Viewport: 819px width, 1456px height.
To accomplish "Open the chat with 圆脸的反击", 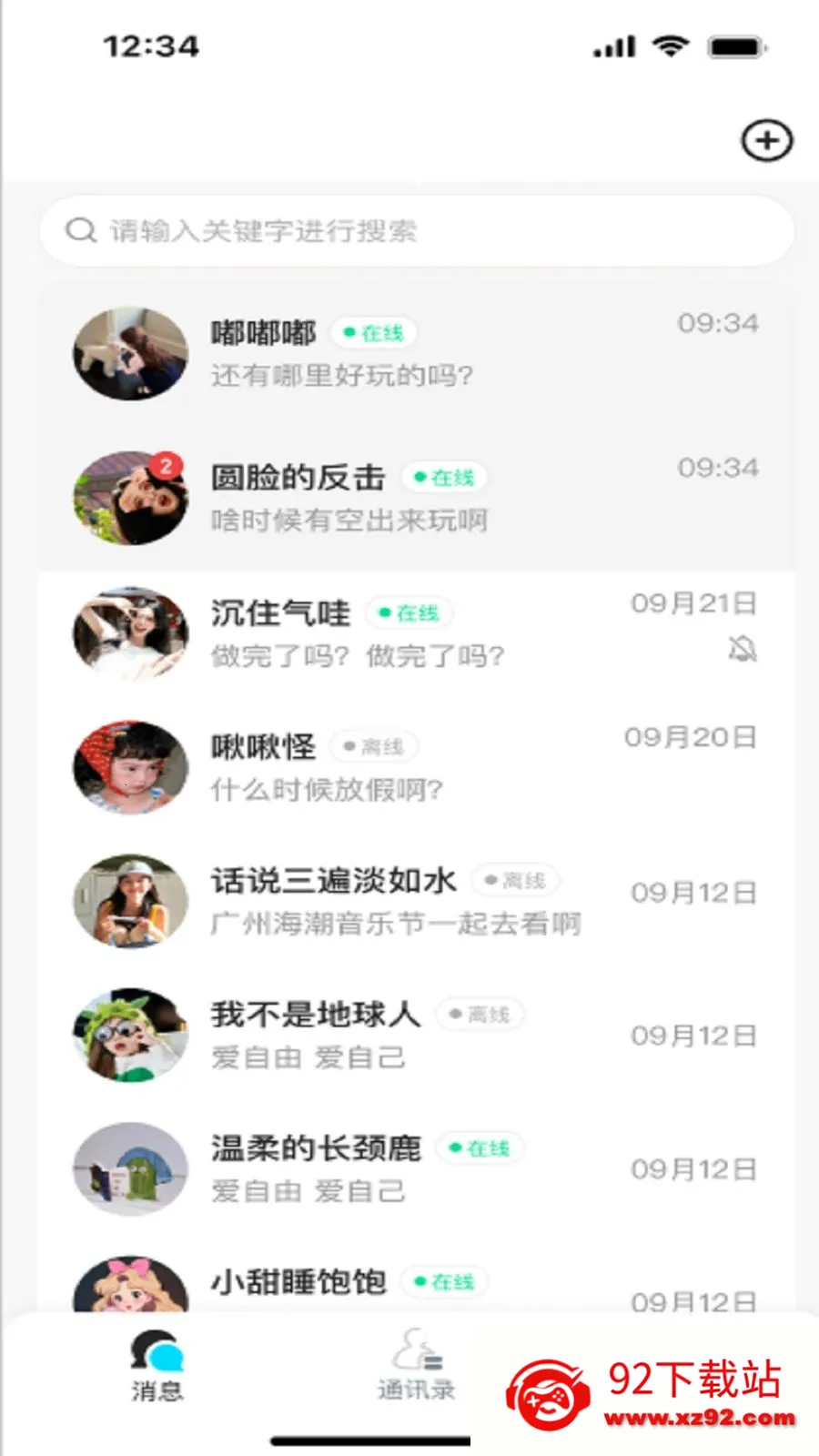I will [417, 499].
